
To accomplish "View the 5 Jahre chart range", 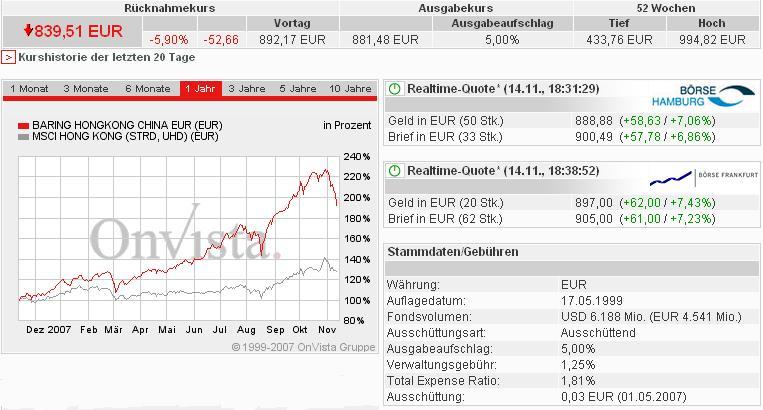I will coord(297,89).
